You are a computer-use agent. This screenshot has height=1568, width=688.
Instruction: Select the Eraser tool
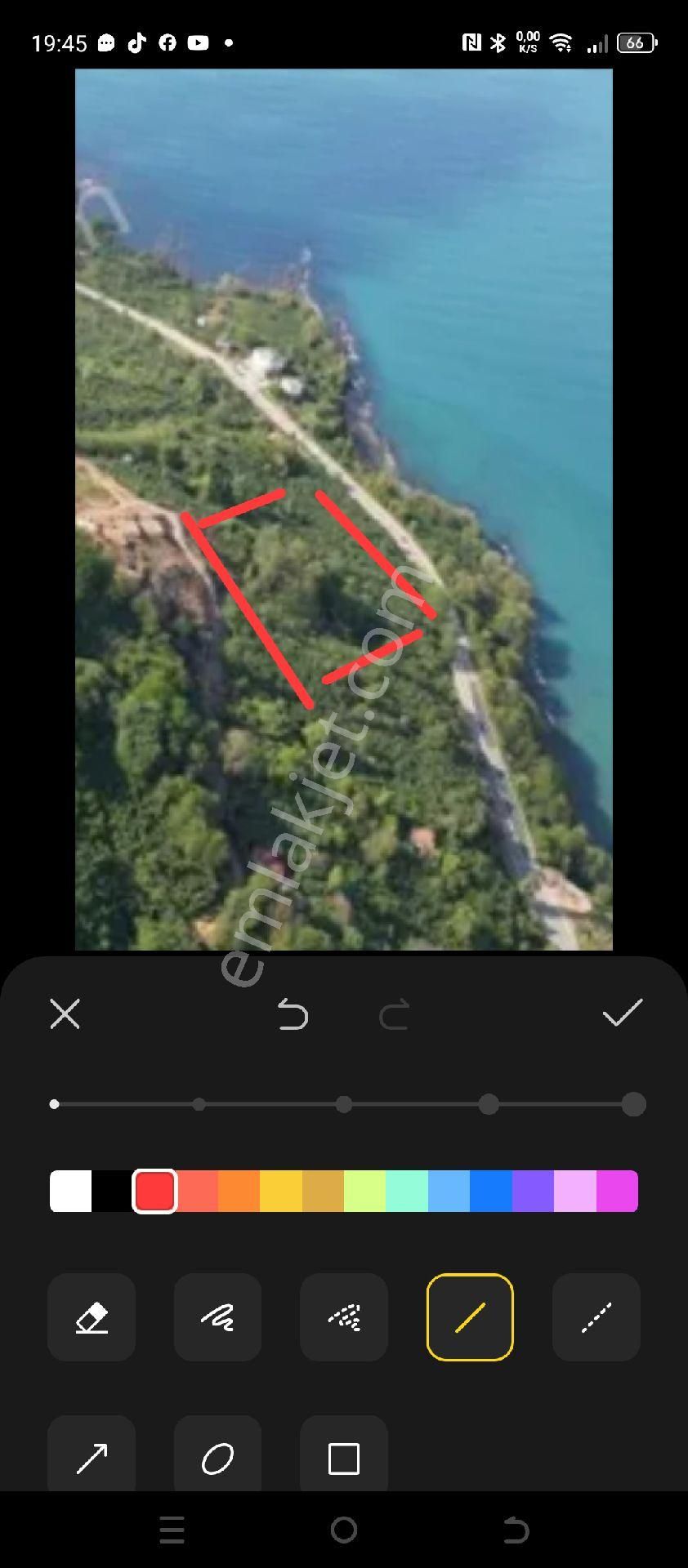coord(91,1317)
